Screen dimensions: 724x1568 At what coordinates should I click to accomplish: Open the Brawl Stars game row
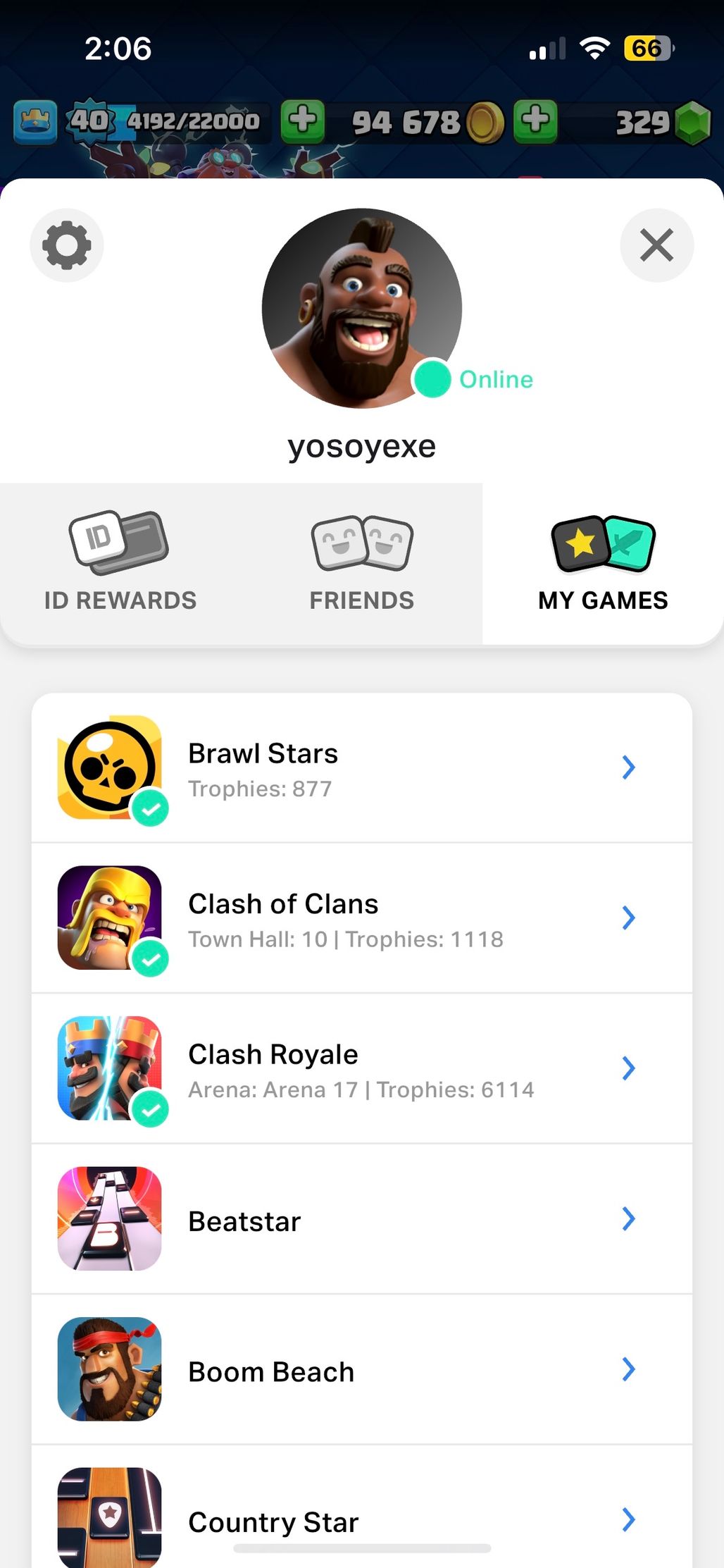[362, 767]
